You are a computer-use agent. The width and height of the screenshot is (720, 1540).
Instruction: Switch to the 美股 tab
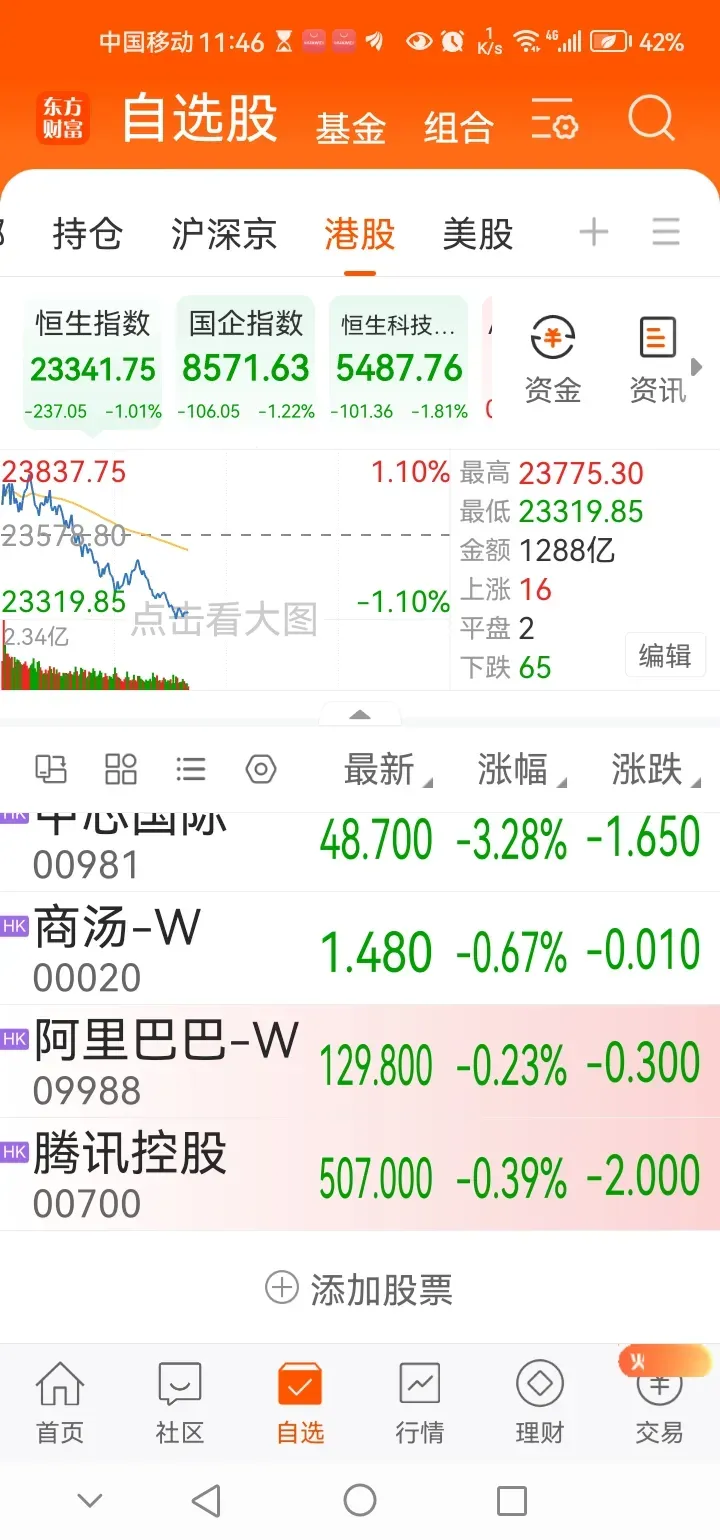(477, 234)
